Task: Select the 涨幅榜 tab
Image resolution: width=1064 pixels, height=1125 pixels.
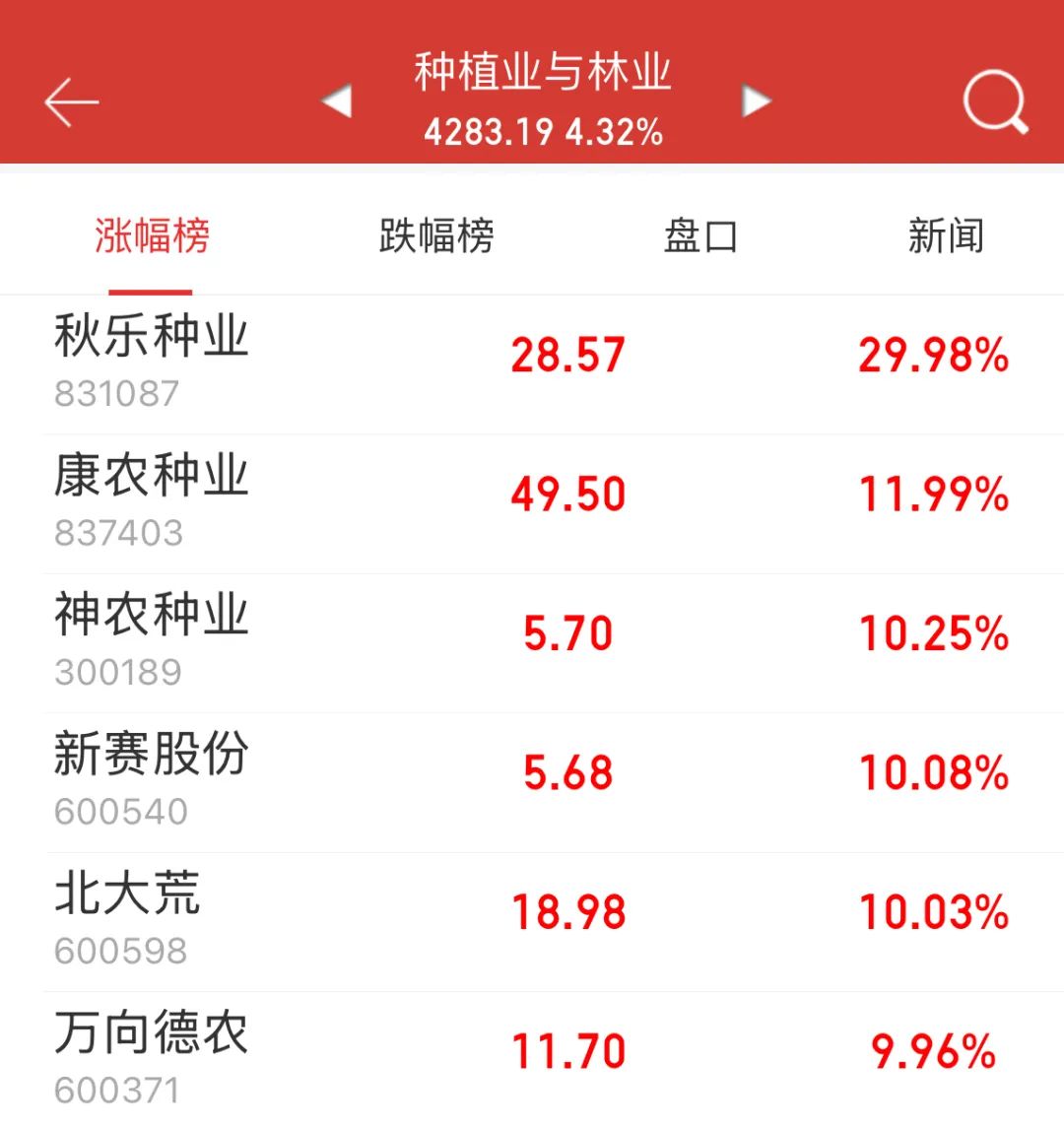Action: coord(152,236)
